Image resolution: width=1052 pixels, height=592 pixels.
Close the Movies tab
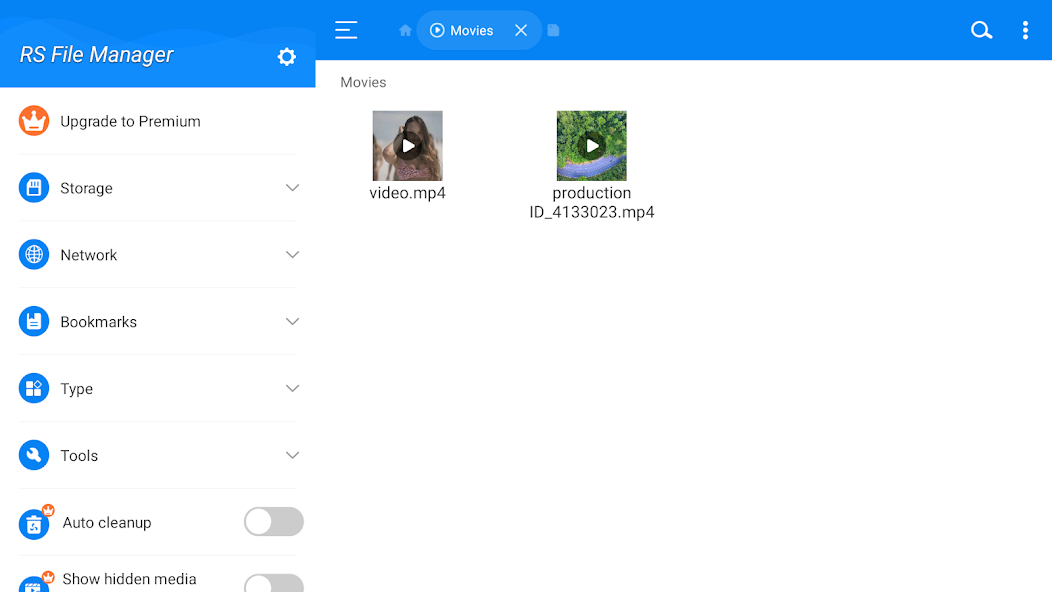[521, 31]
